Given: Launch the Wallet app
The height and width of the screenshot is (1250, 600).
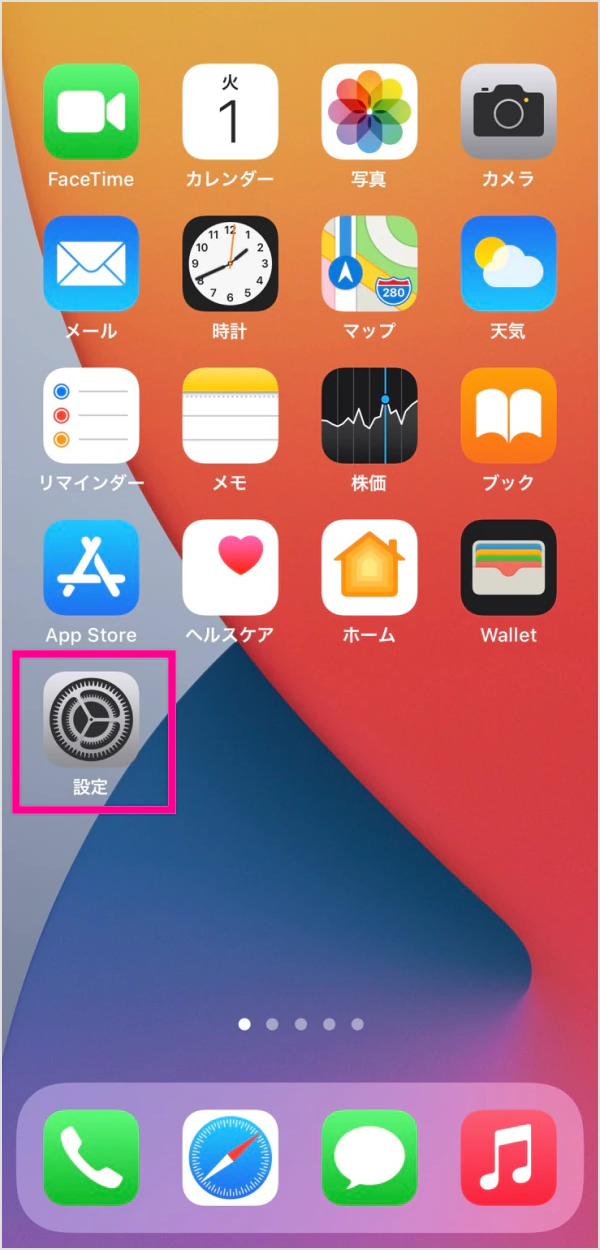Looking at the screenshot, I should 508,568.
